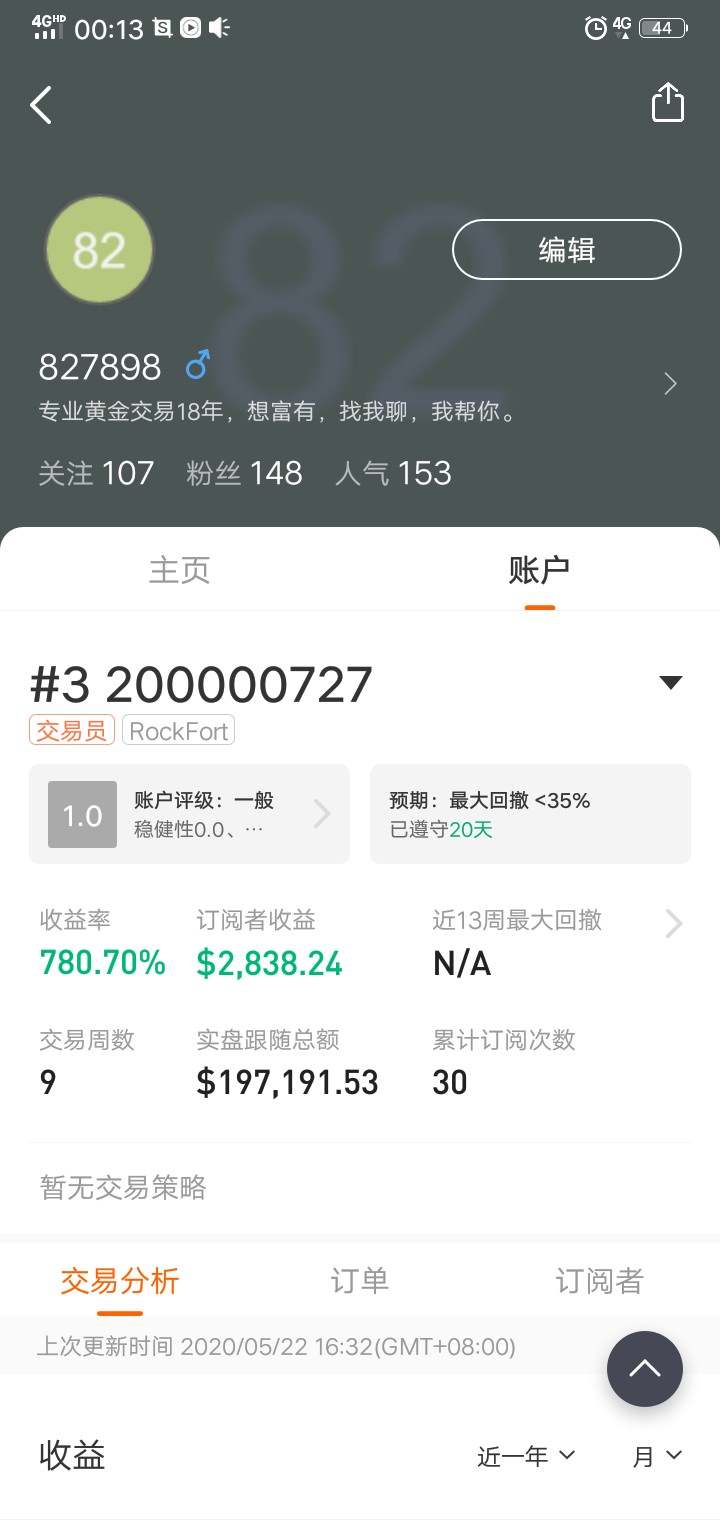Viewport: 720px width, 1520px height.
Task: Switch to the 交易分析 tab
Action: [x=120, y=1281]
